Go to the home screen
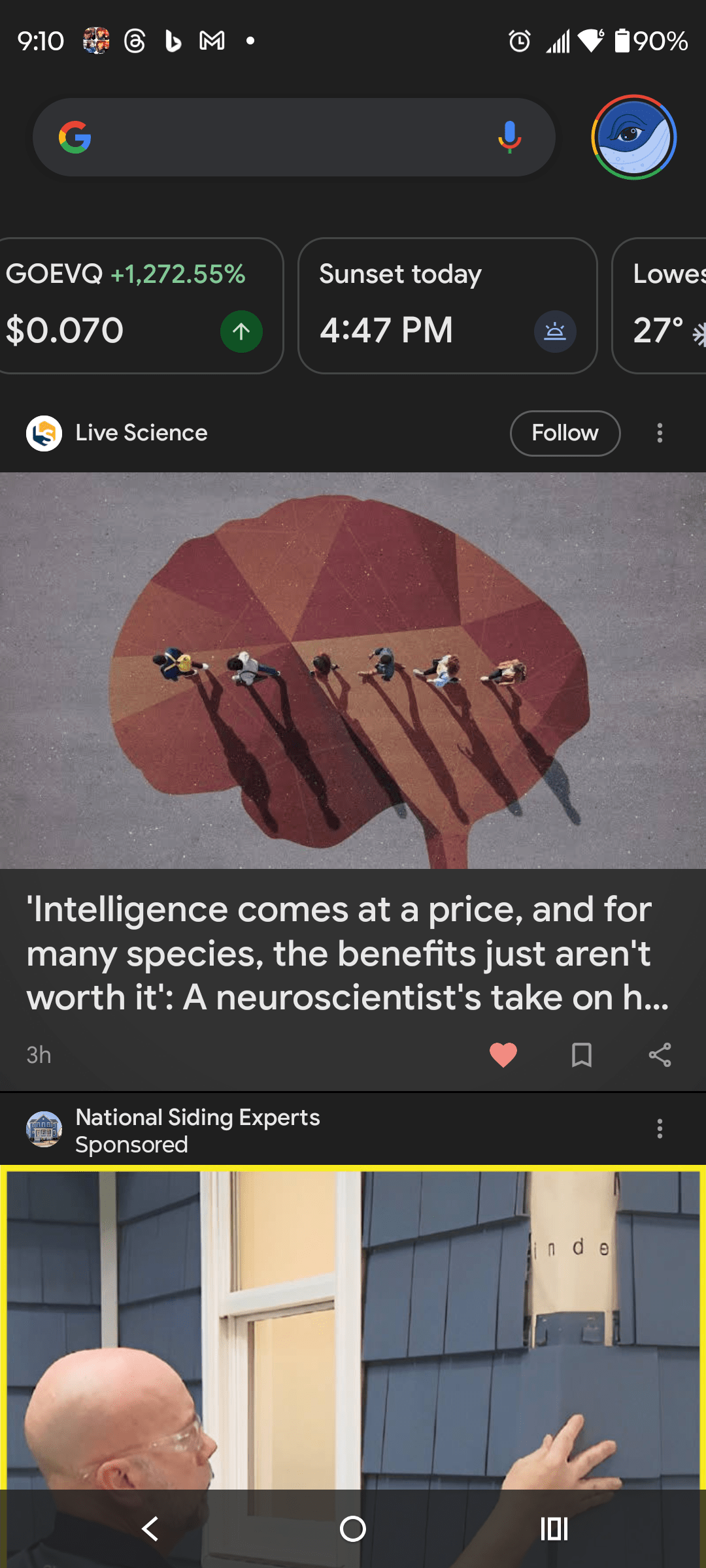 tap(353, 1529)
